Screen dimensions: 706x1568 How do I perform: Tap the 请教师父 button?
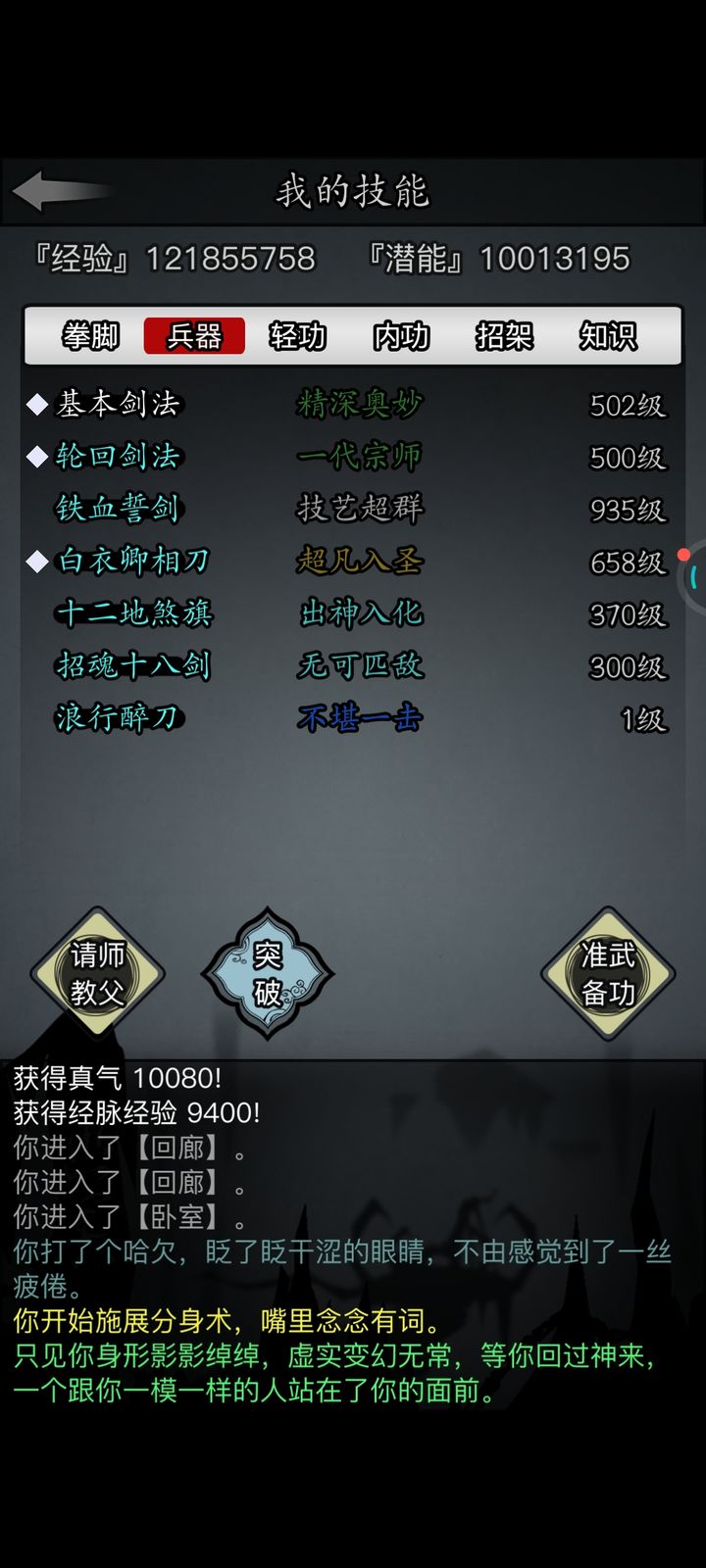(97, 973)
